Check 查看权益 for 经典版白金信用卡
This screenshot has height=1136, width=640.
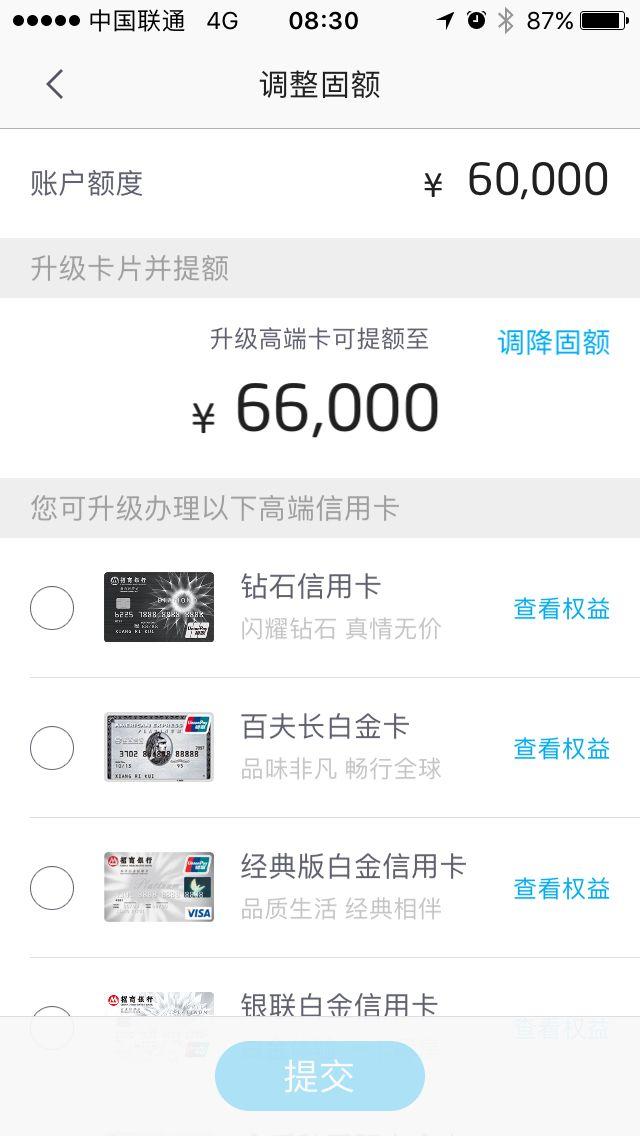point(561,888)
